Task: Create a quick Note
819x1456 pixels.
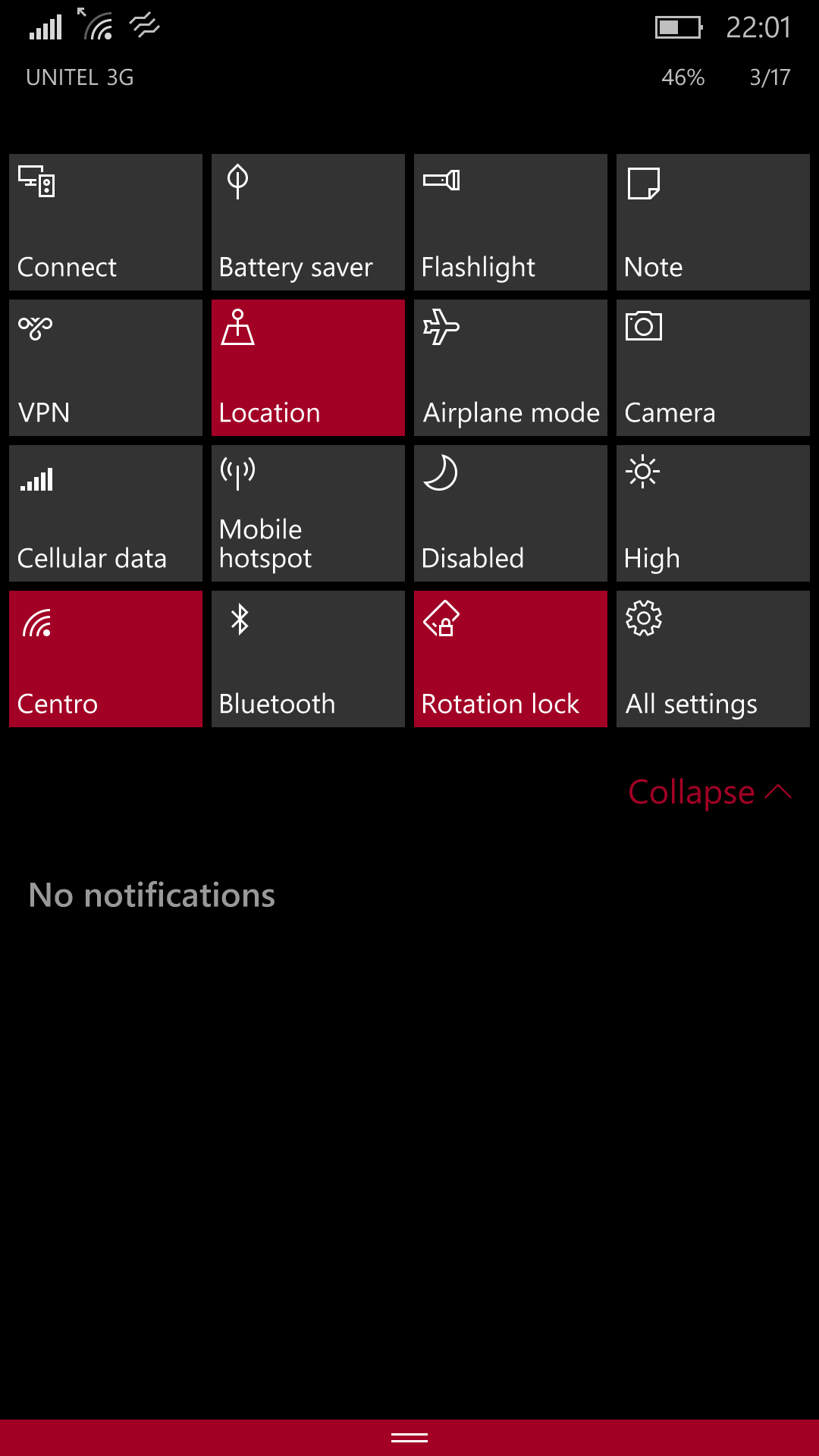Action: [713, 222]
